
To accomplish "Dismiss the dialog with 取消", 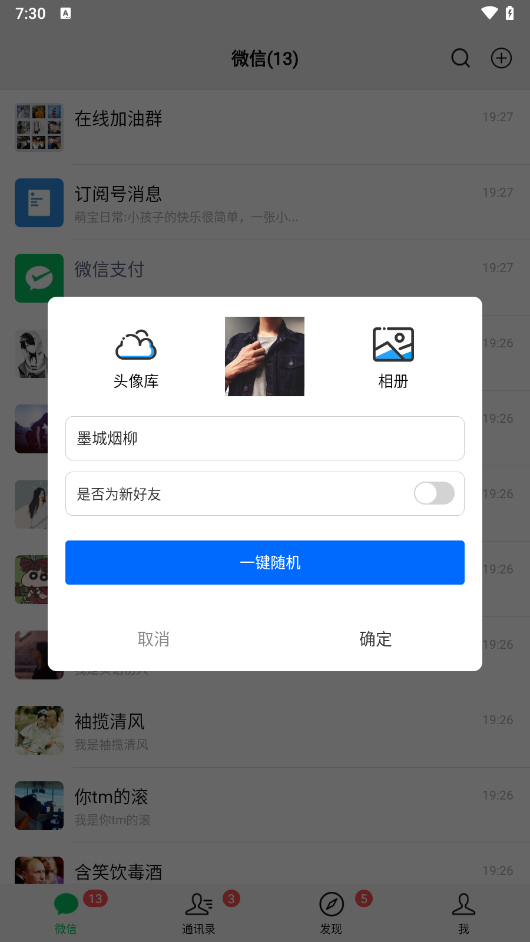I will coord(153,639).
